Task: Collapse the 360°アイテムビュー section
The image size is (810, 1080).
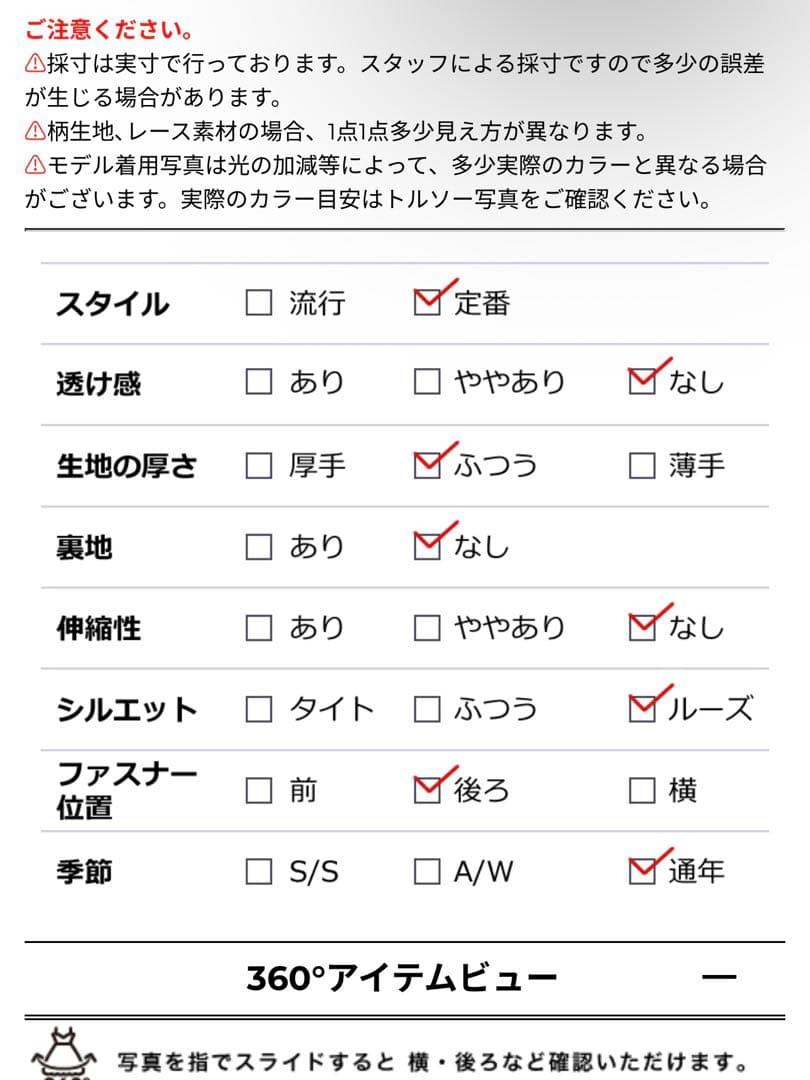Action: (x=718, y=978)
